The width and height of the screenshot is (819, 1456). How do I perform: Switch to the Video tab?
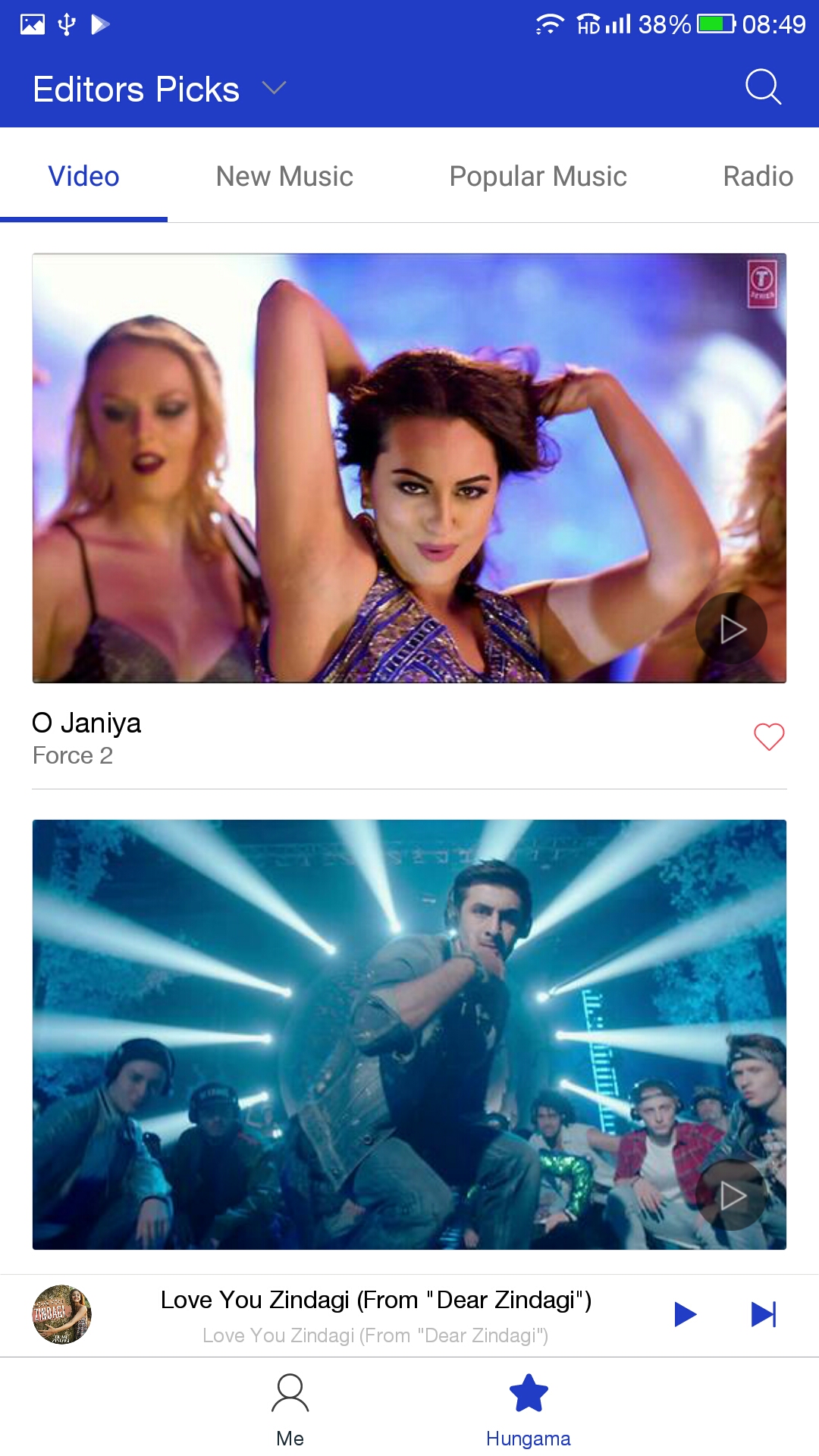pyautogui.click(x=83, y=177)
